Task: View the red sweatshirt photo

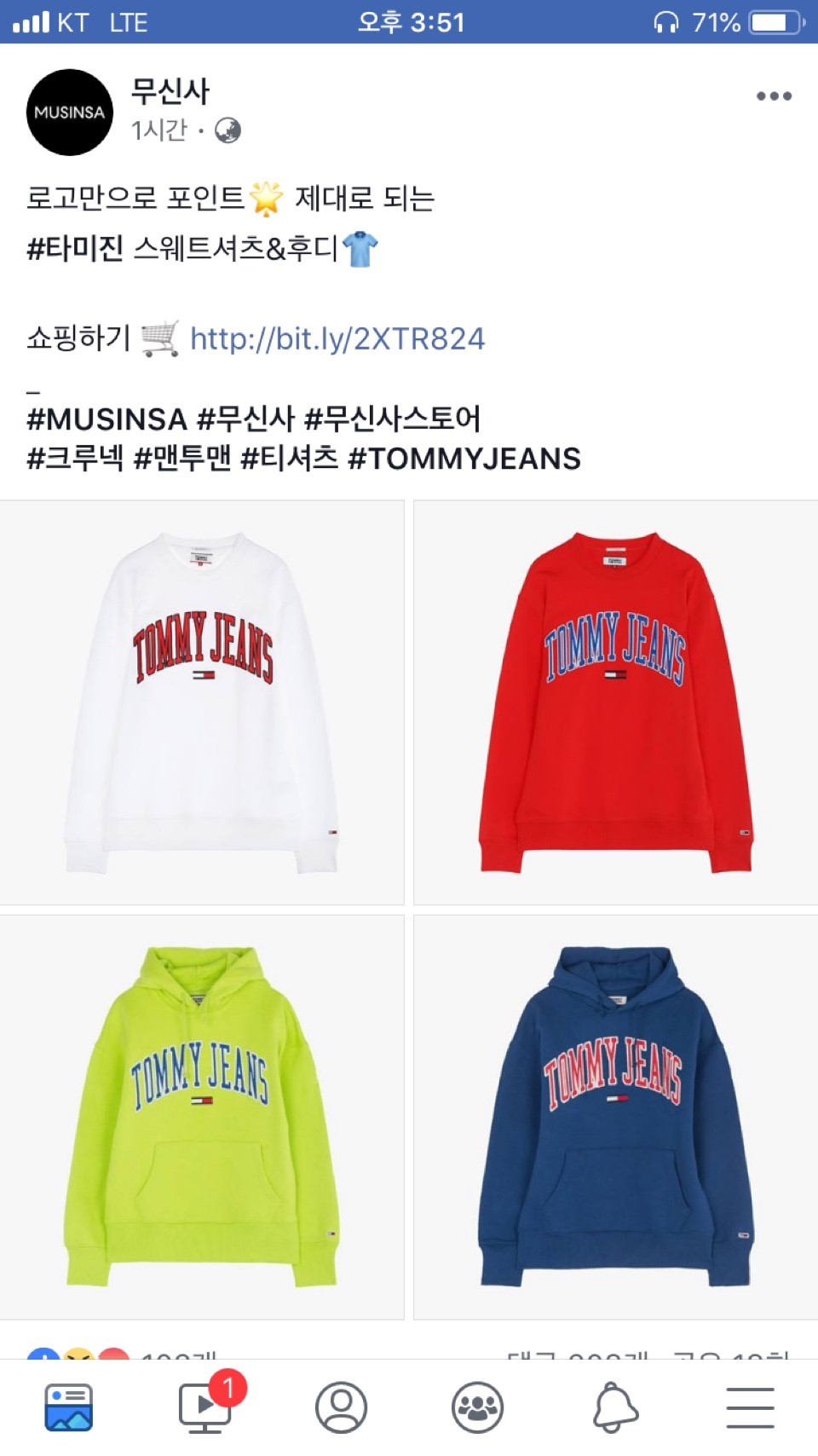Action: (x=615, y=702)
